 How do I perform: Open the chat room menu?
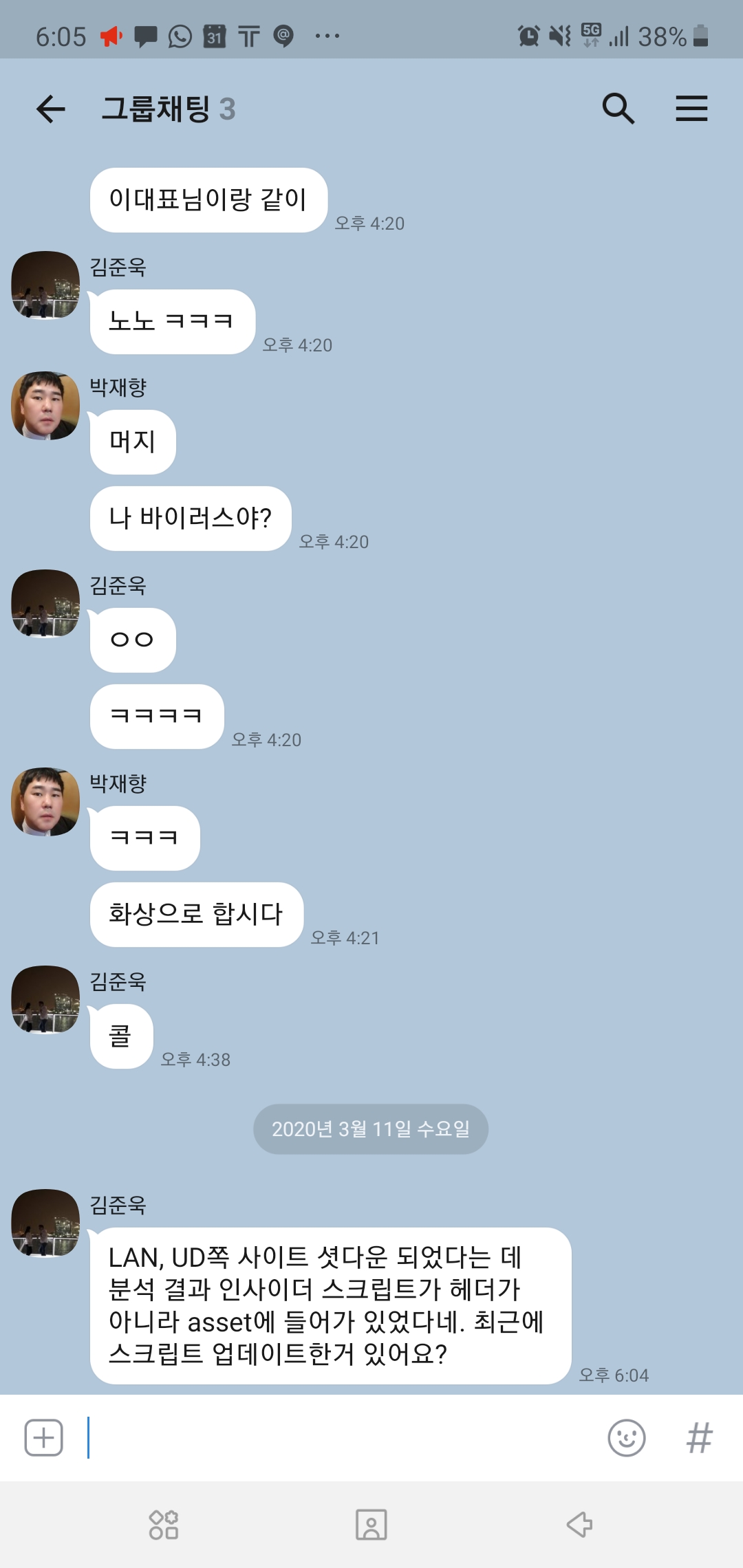tap(691, 109)
